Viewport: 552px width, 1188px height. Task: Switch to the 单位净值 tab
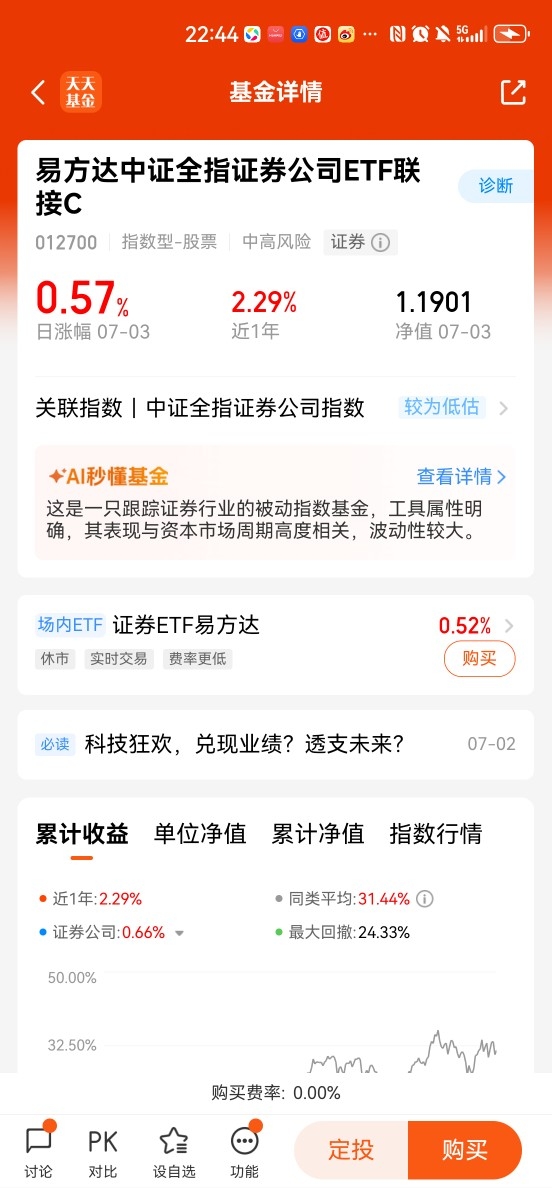coord(200,834)
